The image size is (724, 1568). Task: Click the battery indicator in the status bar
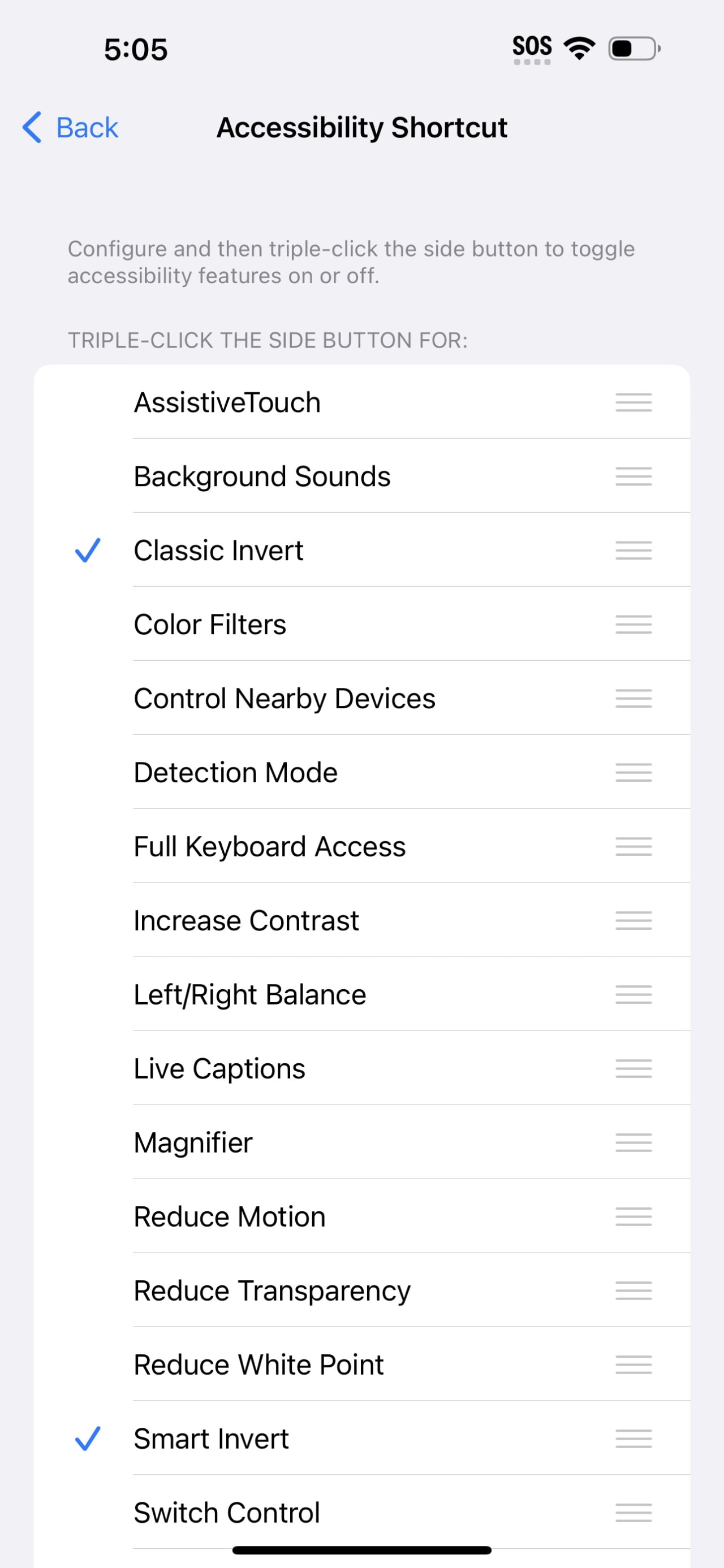pyautogui.click(x=632, y=47)
